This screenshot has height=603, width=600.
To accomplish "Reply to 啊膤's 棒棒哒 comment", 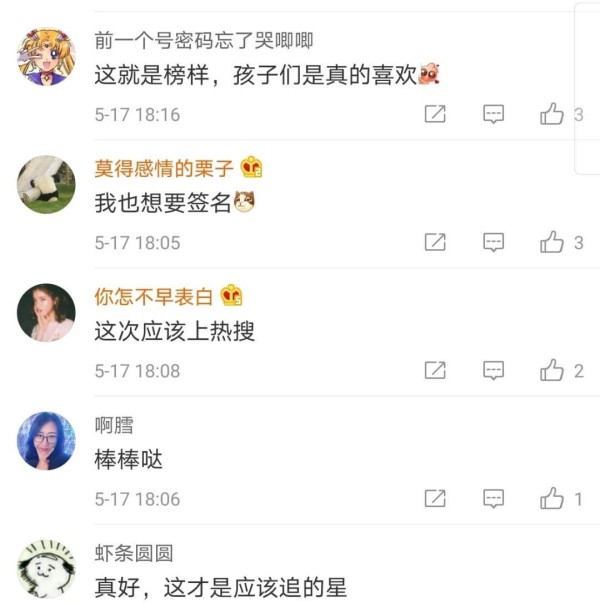I will (494, 498).
